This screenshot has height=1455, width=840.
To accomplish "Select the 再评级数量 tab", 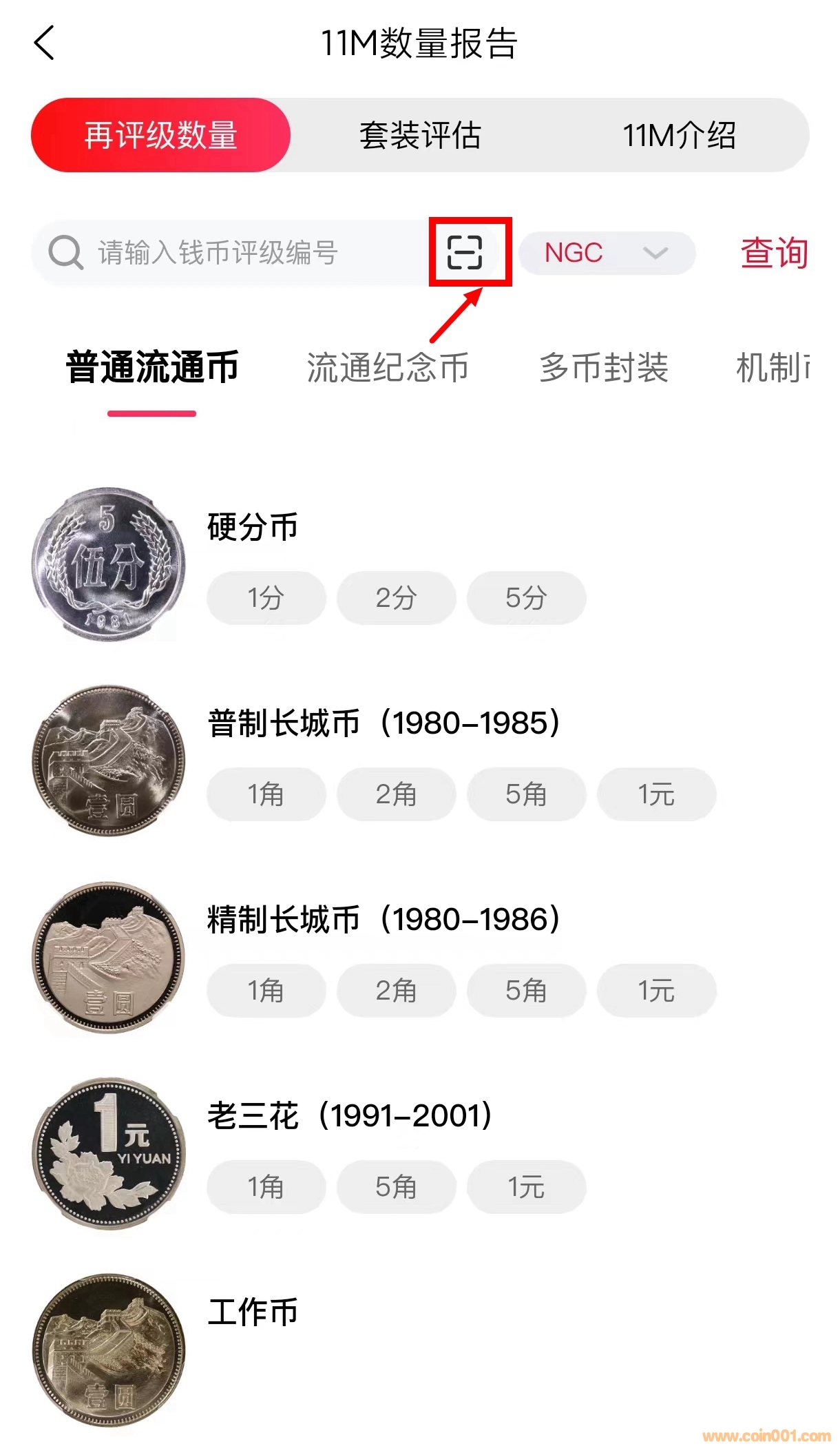I will [160, 135].
